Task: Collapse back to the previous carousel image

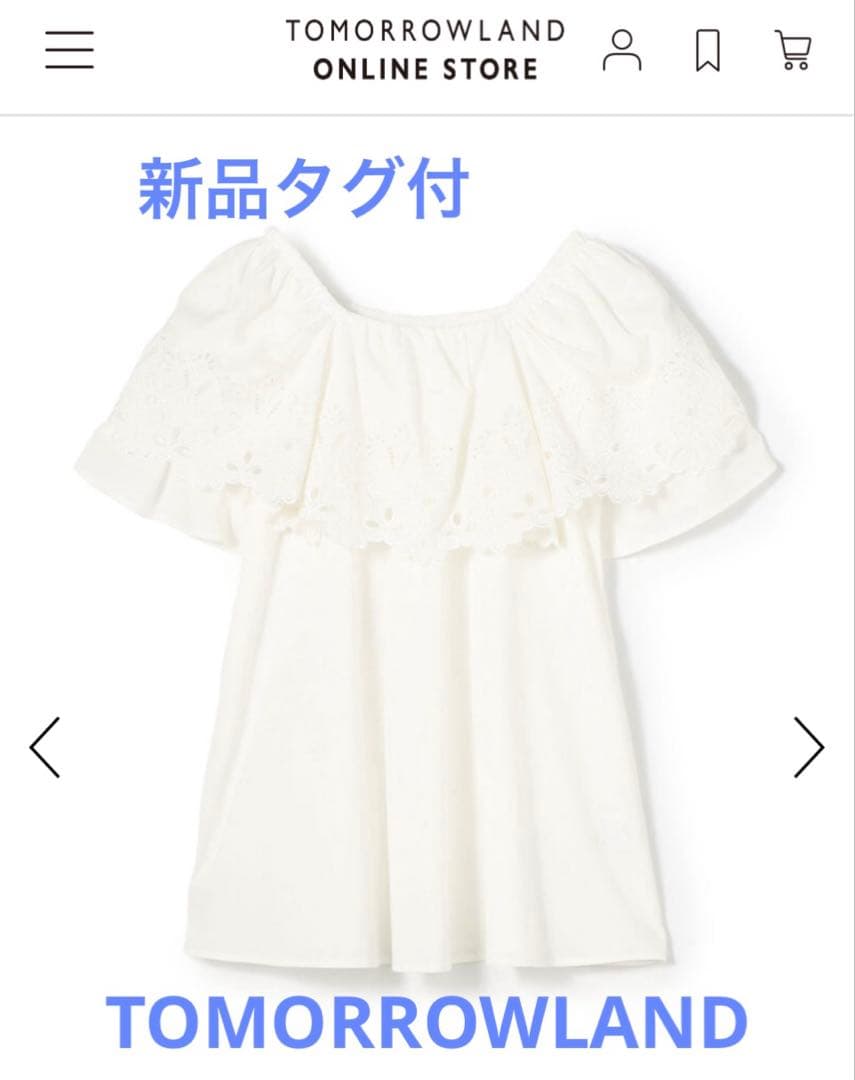Action: [44, 748]
